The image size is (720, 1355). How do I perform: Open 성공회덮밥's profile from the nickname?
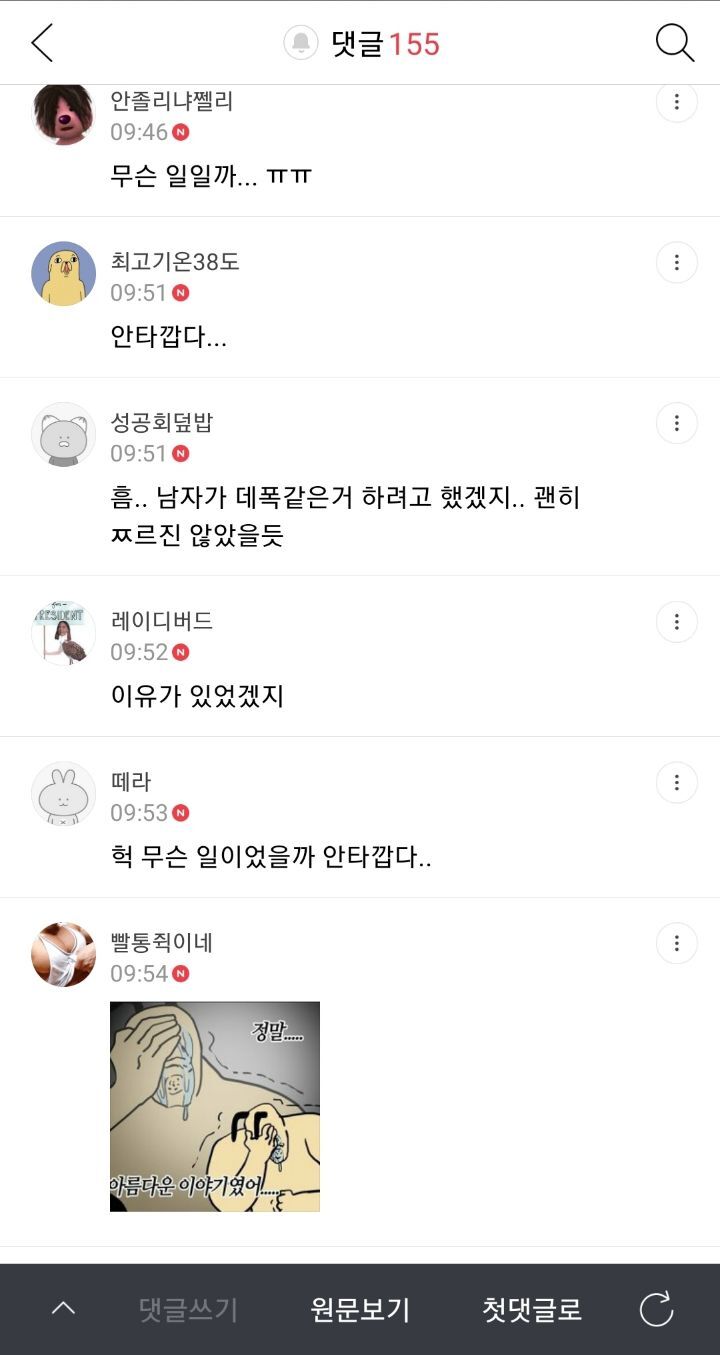point(161,422)
